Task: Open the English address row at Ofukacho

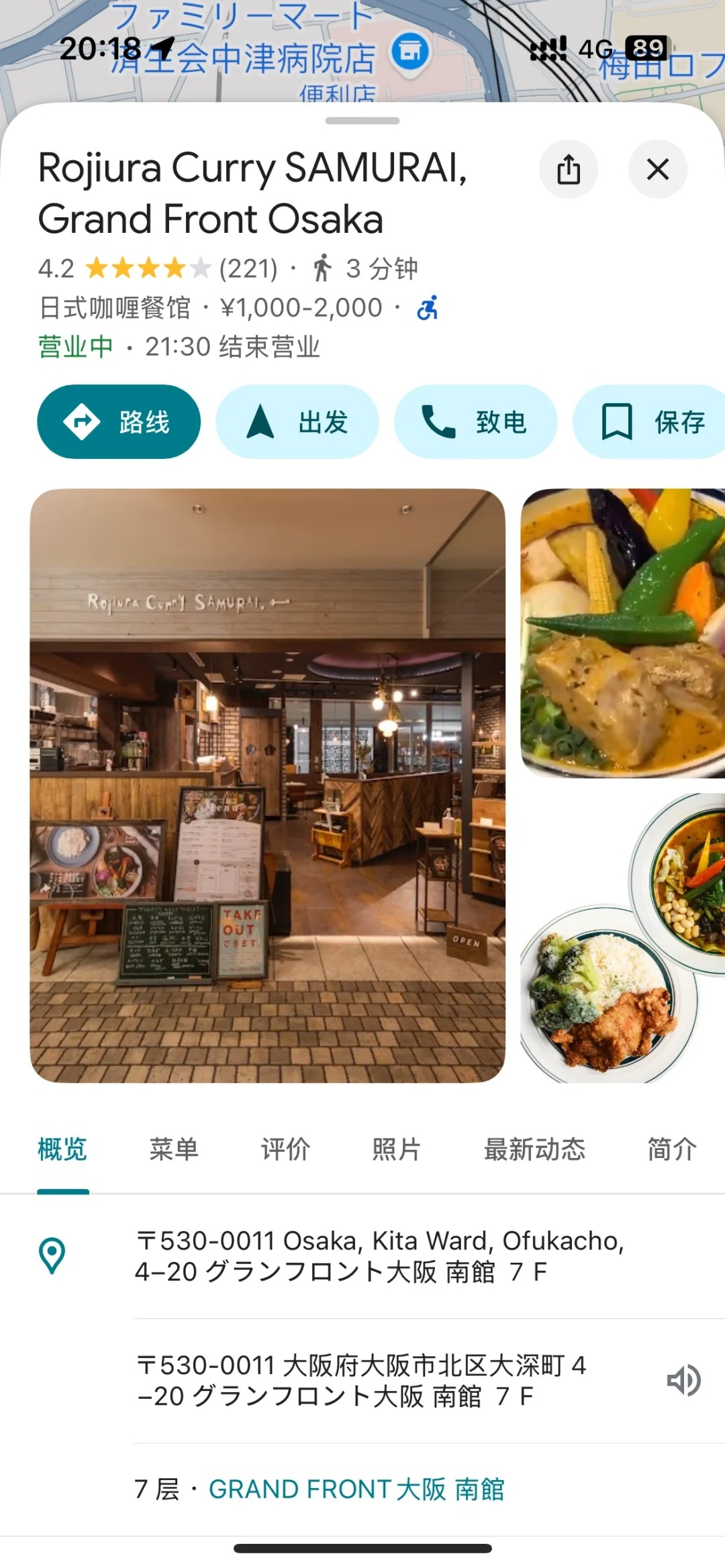Action: [379, 1256]
